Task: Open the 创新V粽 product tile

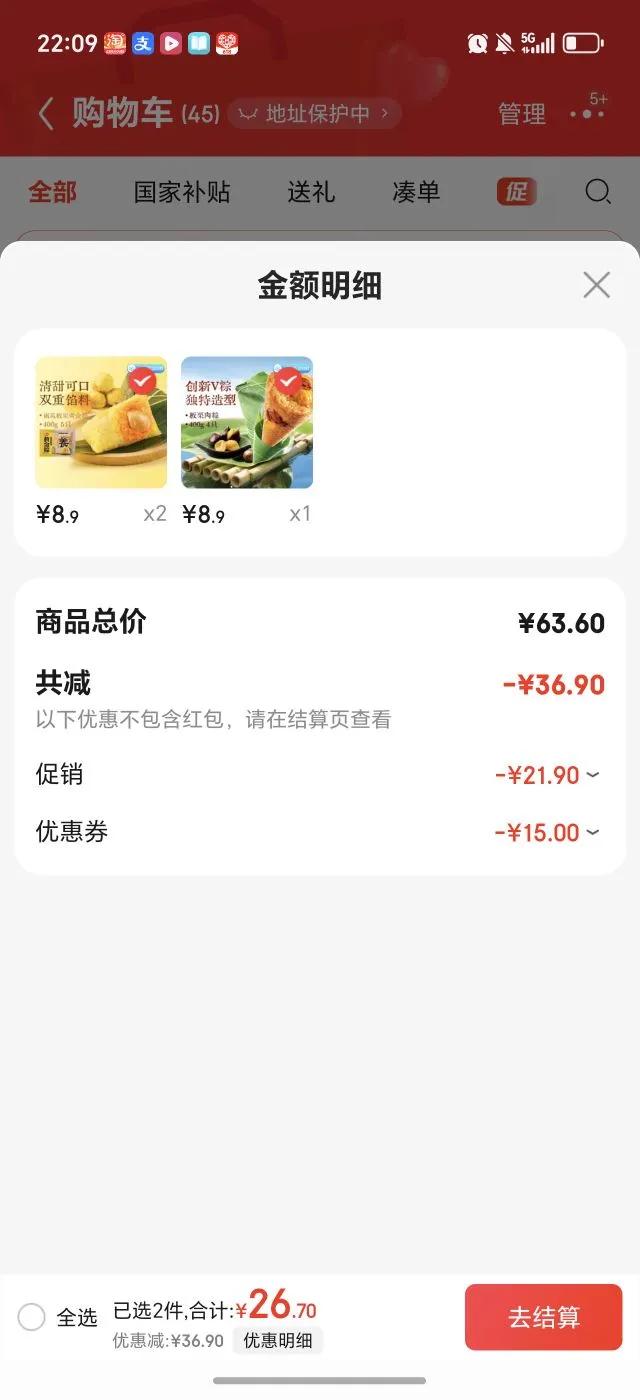Action: tap(247, 422)
